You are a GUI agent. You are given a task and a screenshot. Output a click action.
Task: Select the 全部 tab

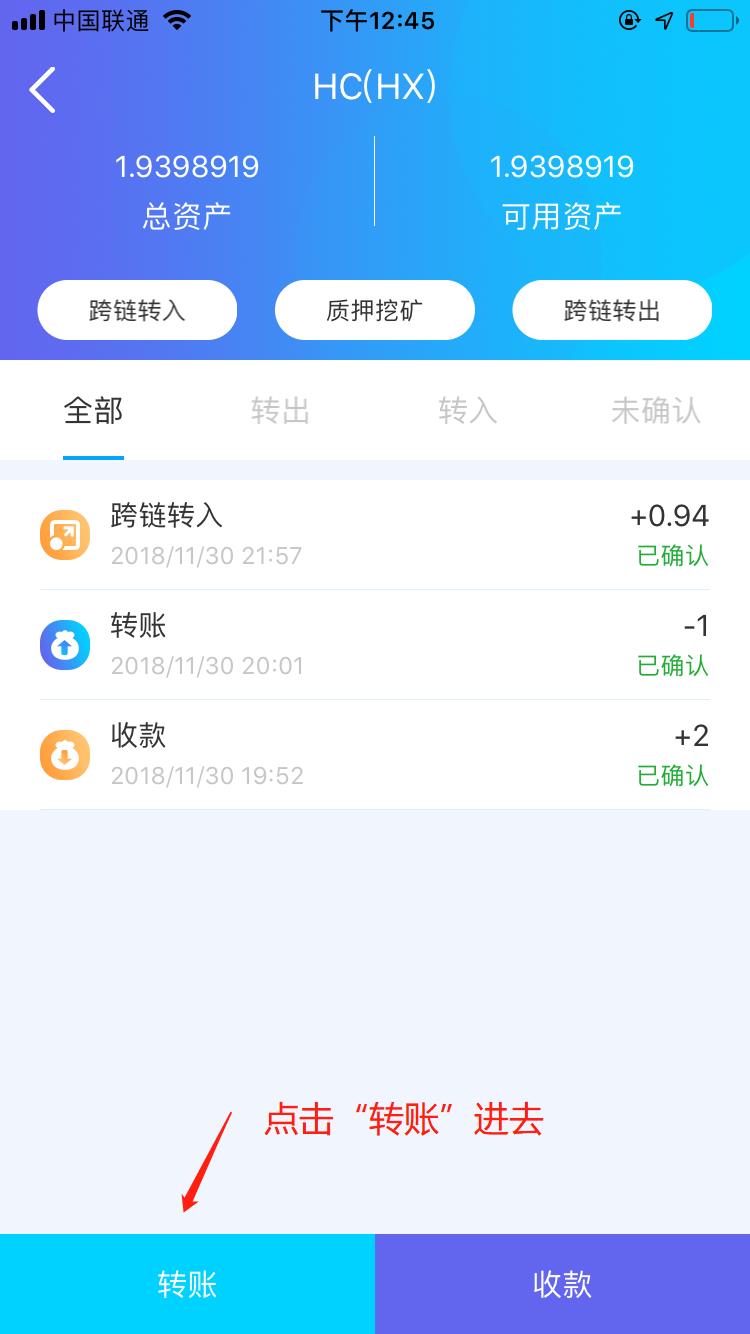point(93,411)
